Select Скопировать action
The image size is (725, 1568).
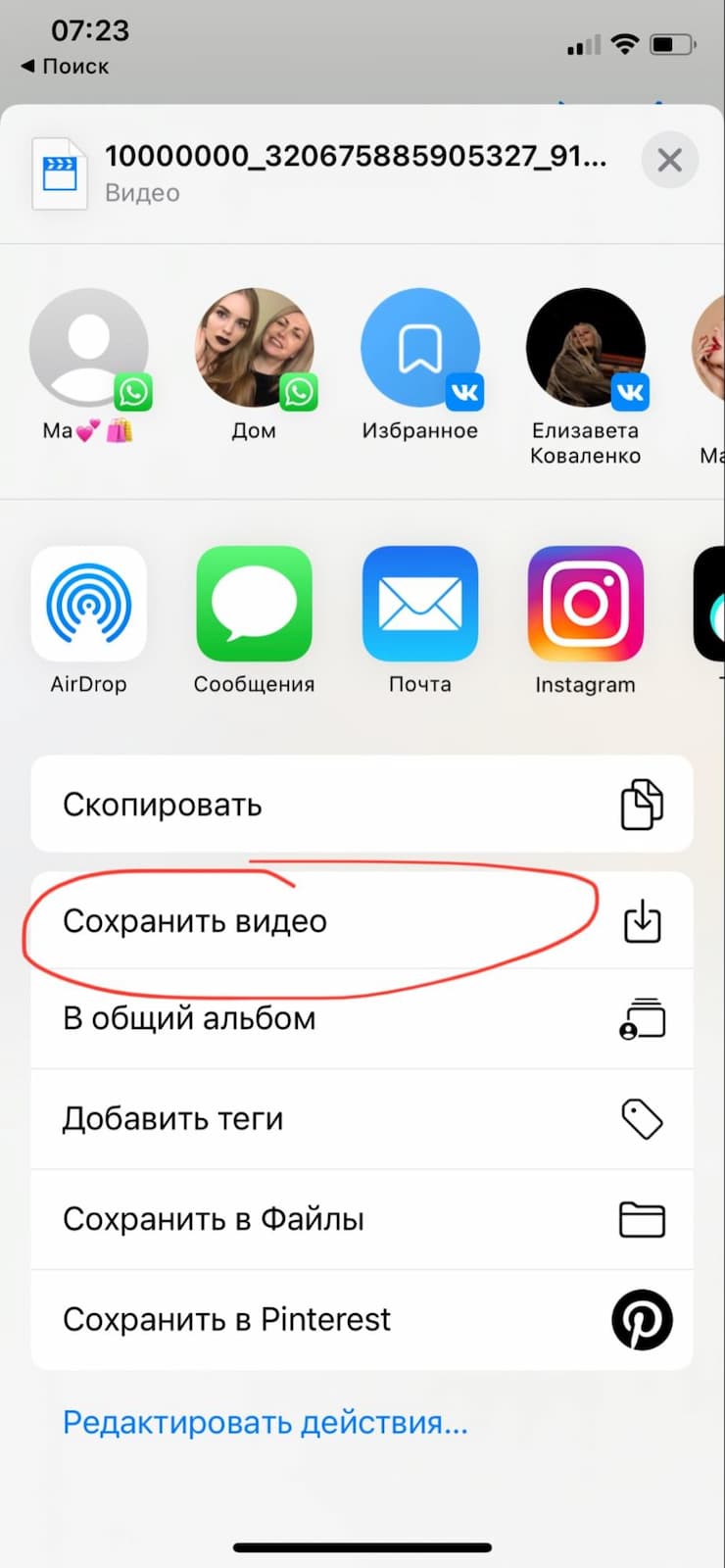point(362,805)
